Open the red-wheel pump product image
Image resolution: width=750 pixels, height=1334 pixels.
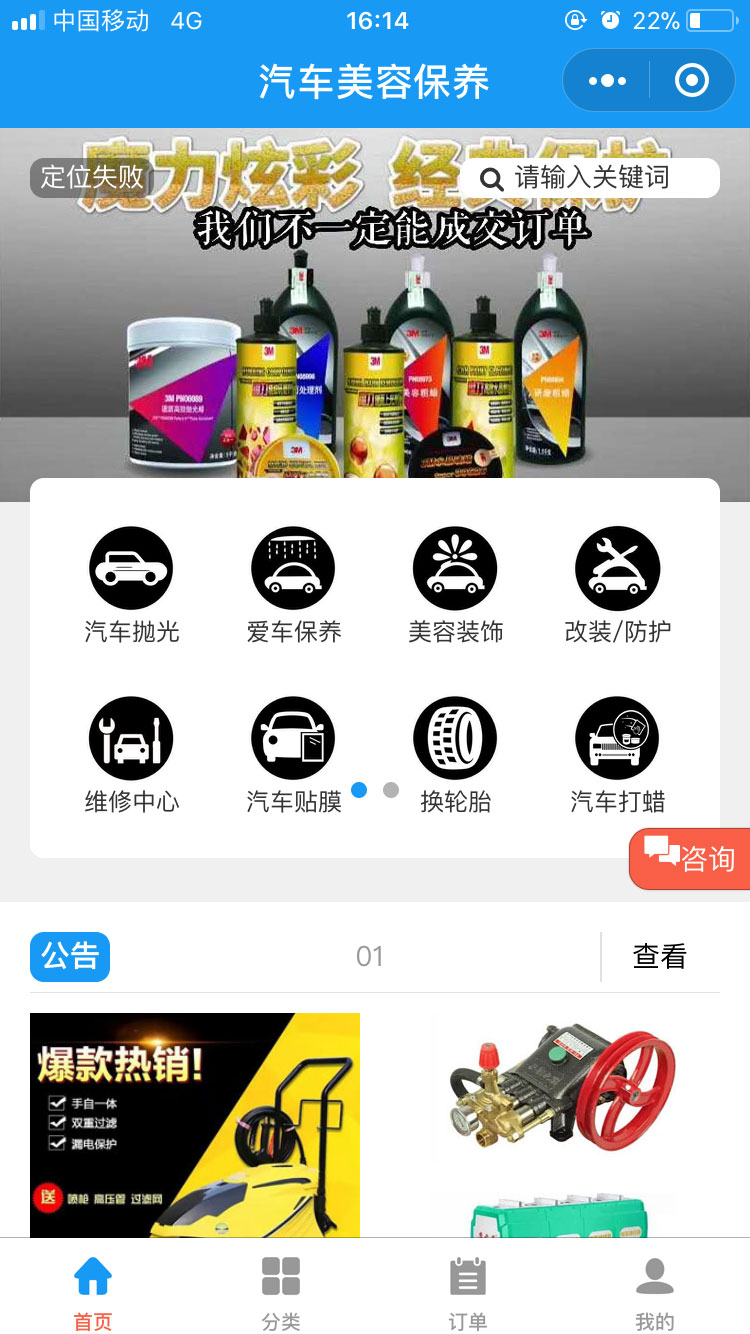(555, 1090)
